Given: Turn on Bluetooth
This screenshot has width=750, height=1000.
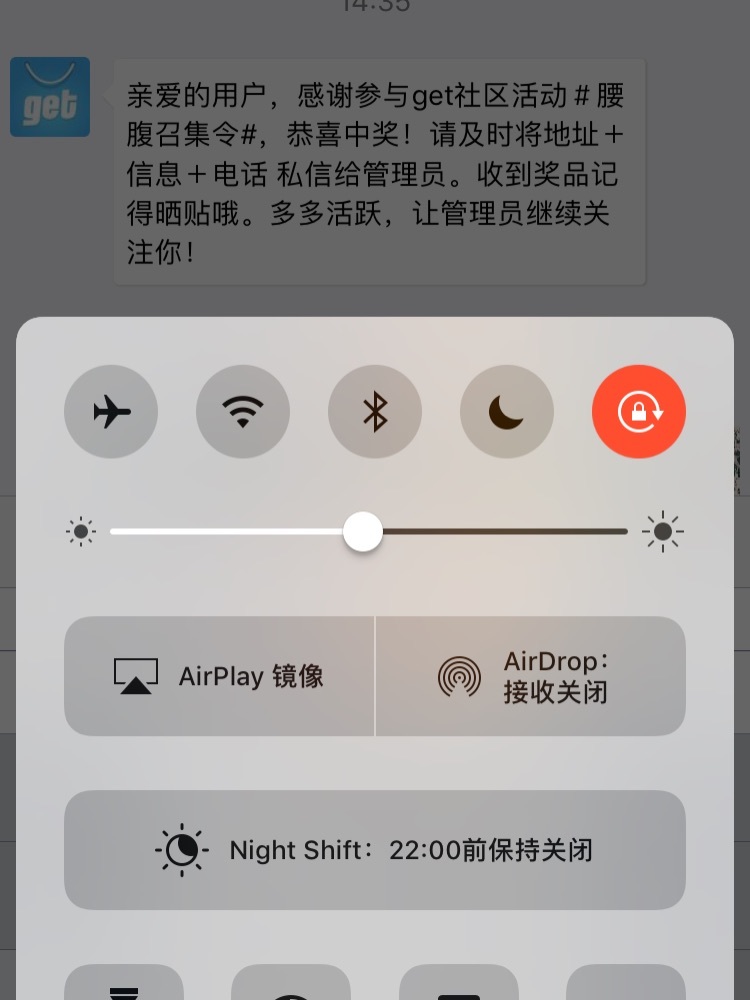Looking at the screenshot, I should [x=375, y=412].
